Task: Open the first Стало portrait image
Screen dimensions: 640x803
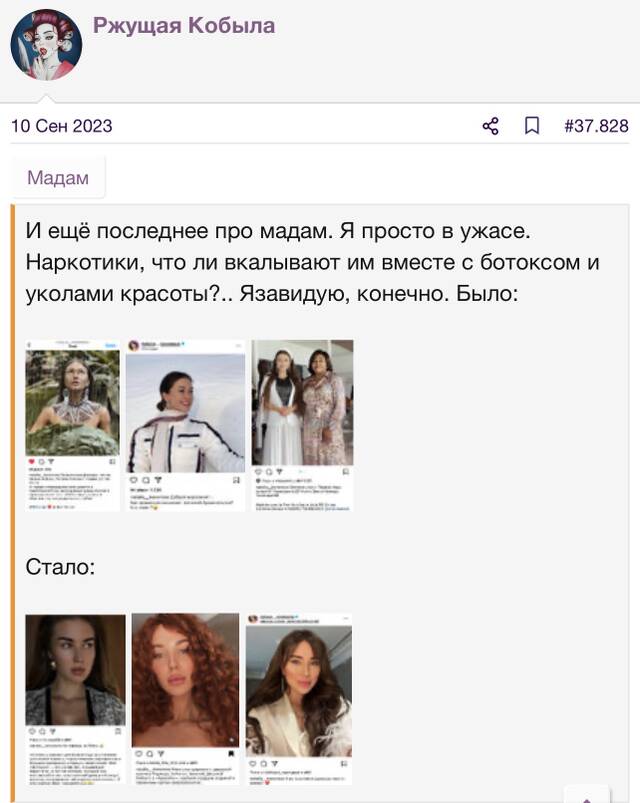Action: coord(75,699)
